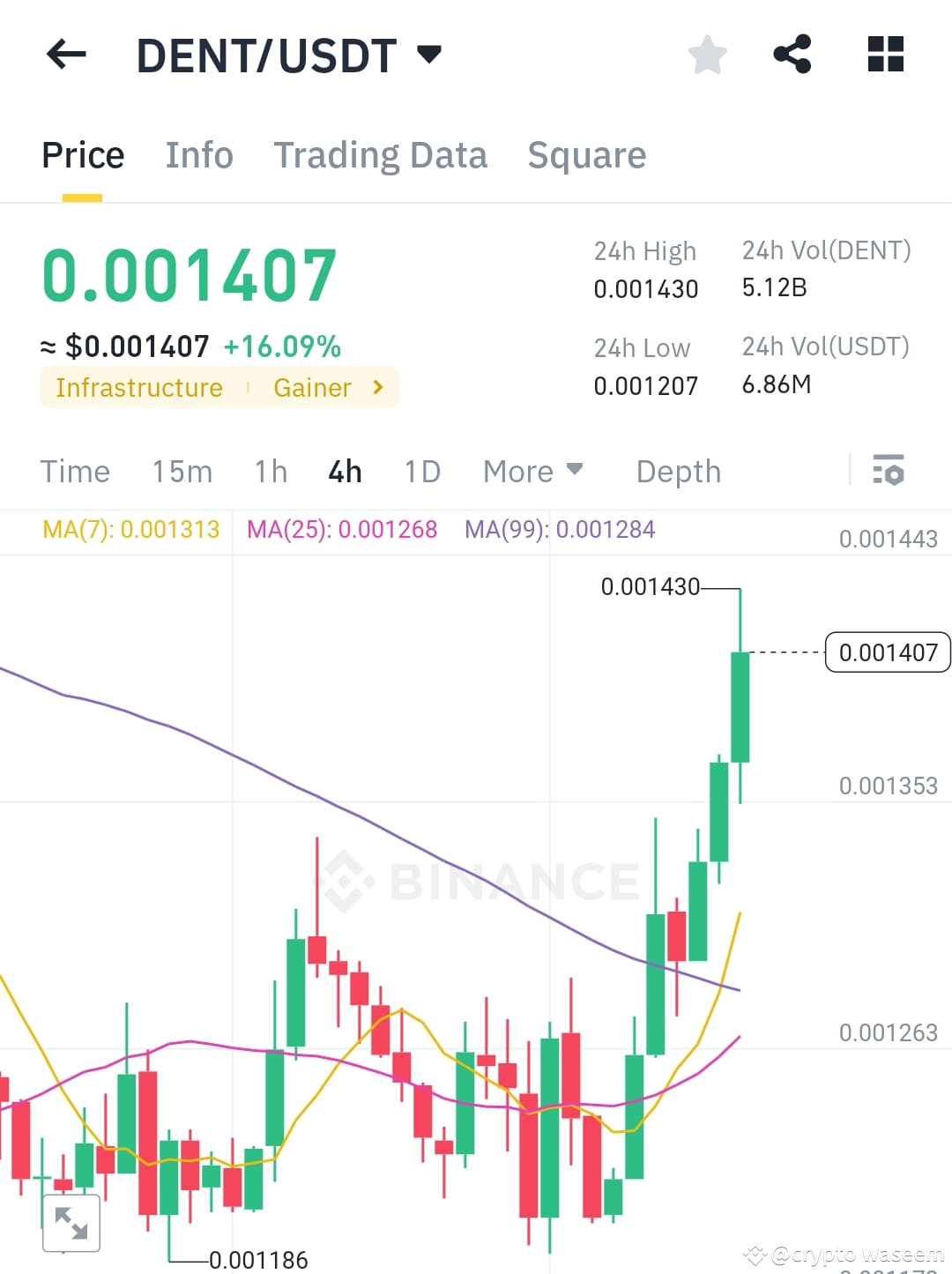The width and height of the screenshot is (952, 1274).
Task: Open the grid layout menu icon
Action: [884, 54]
